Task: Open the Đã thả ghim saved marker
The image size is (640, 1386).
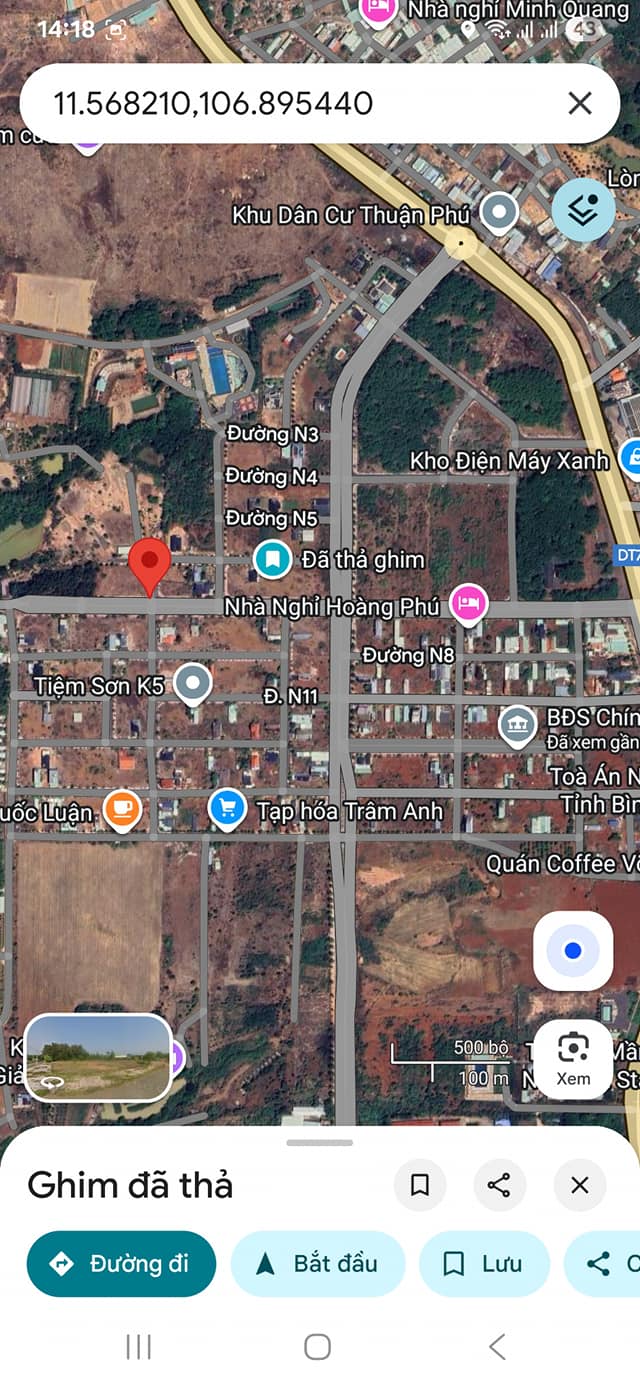Action: 272,559
